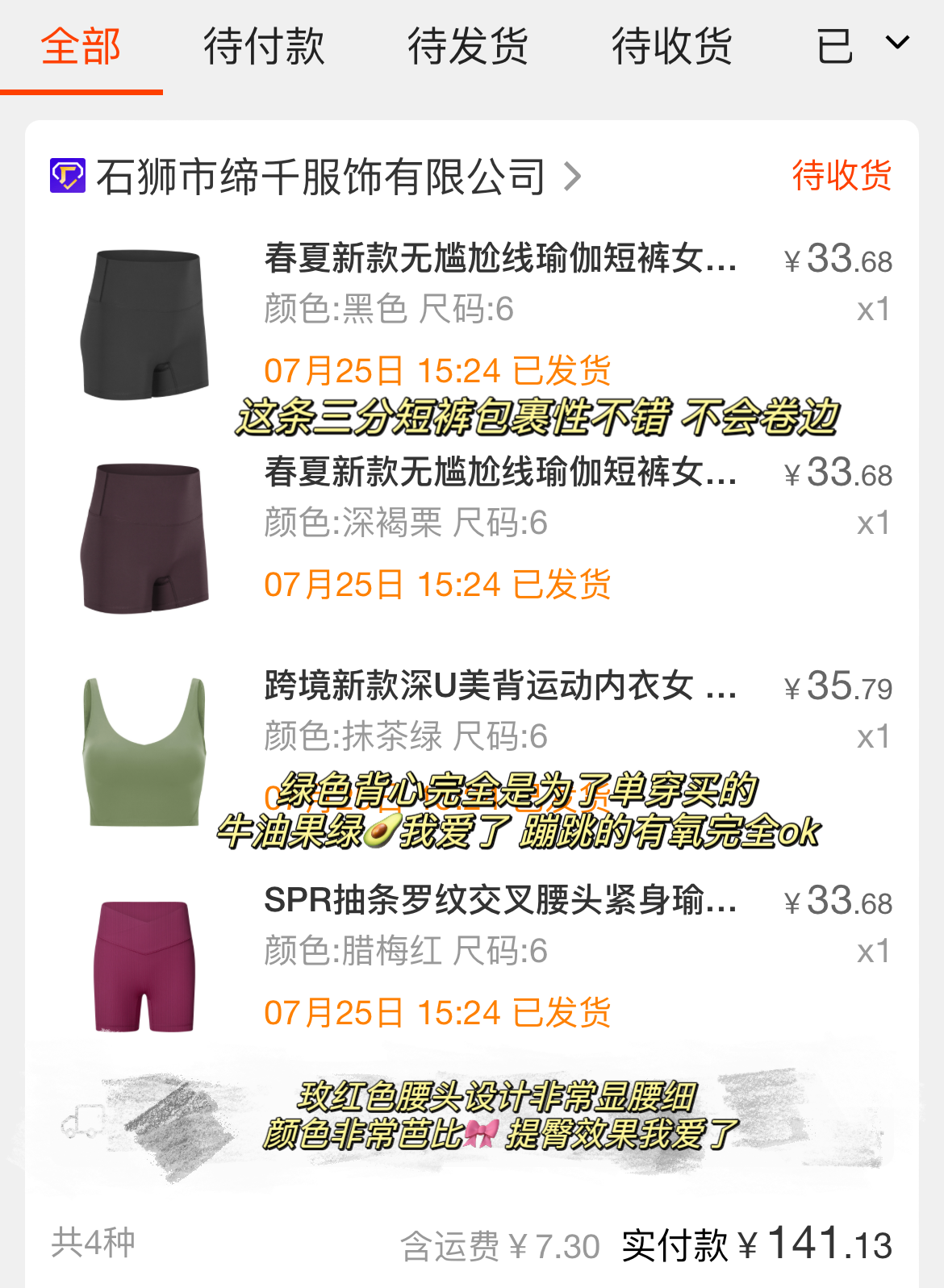The height and width of the screenshot is (1288, 944).
Task: Switch to the 待付款 tab
Action: click(x=264, y=46)
